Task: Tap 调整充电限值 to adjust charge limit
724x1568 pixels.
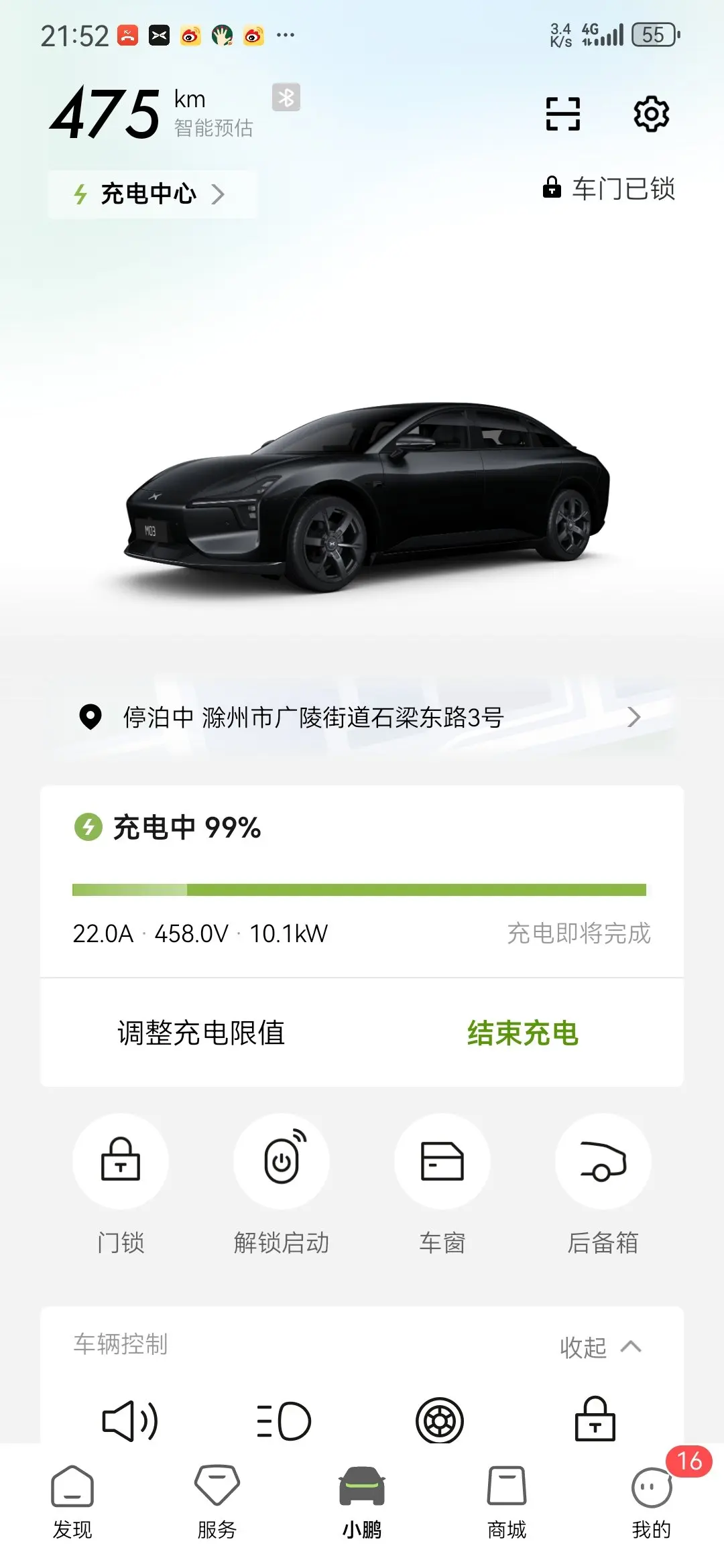Action: pos(201,1033)
